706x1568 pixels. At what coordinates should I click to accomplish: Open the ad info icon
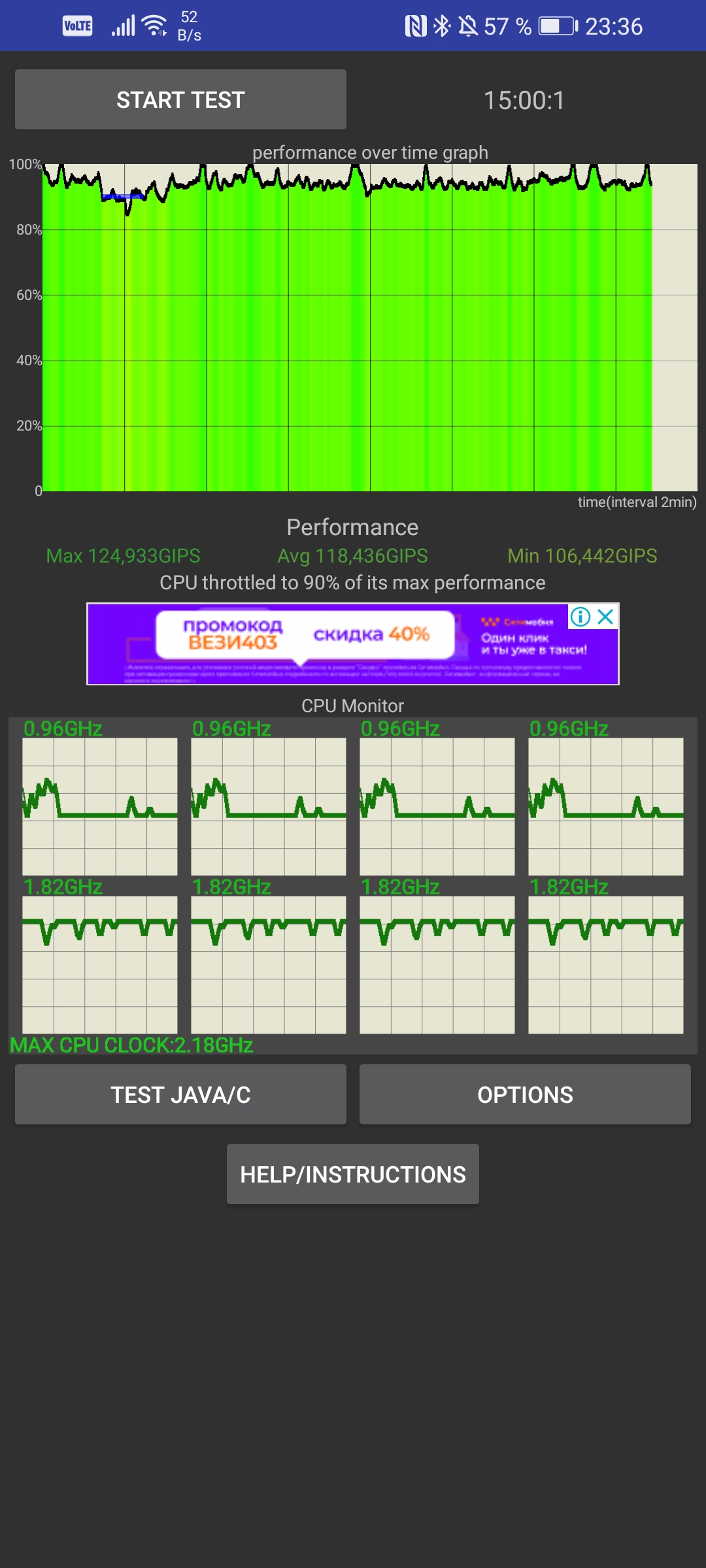point(580,616)
